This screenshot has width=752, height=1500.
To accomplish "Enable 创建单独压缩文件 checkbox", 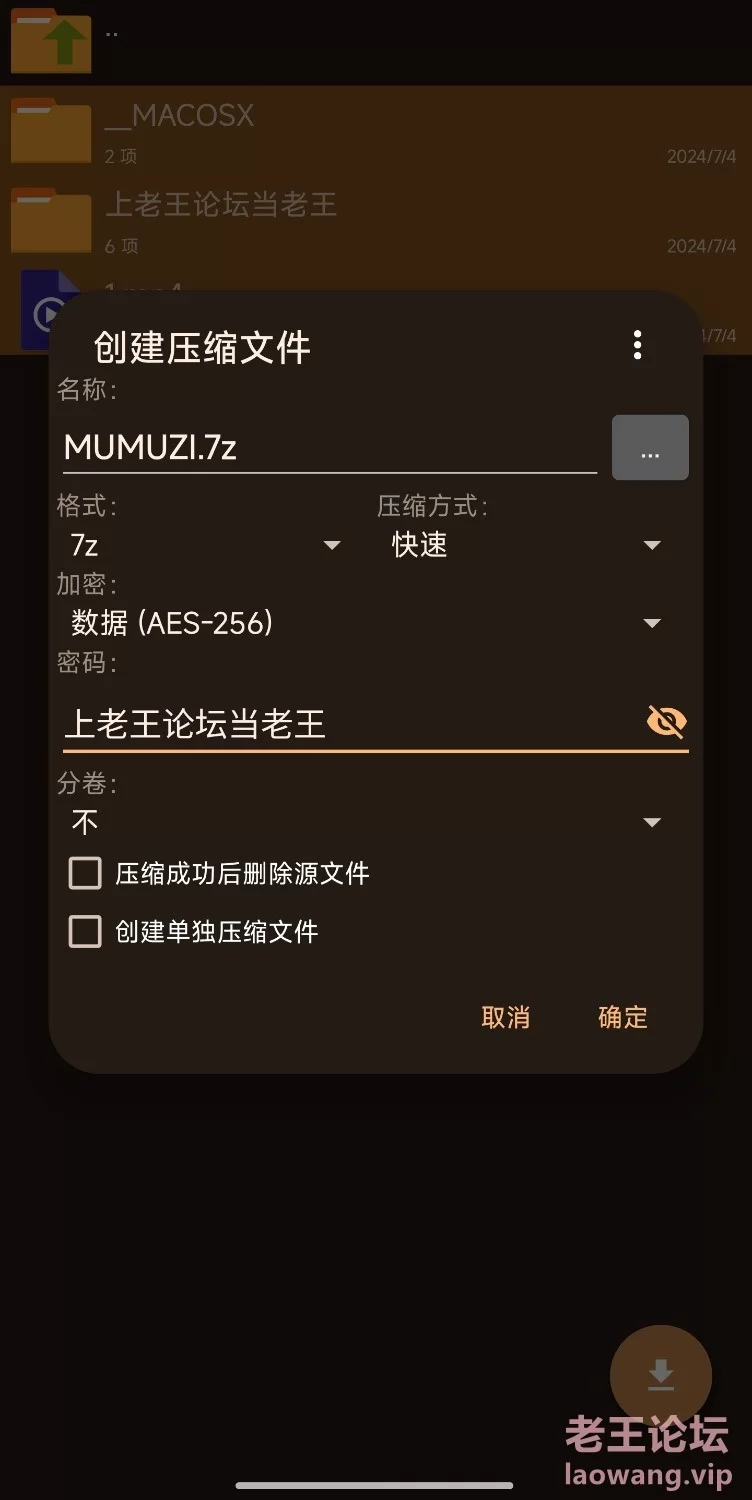I will coord(86,932).
